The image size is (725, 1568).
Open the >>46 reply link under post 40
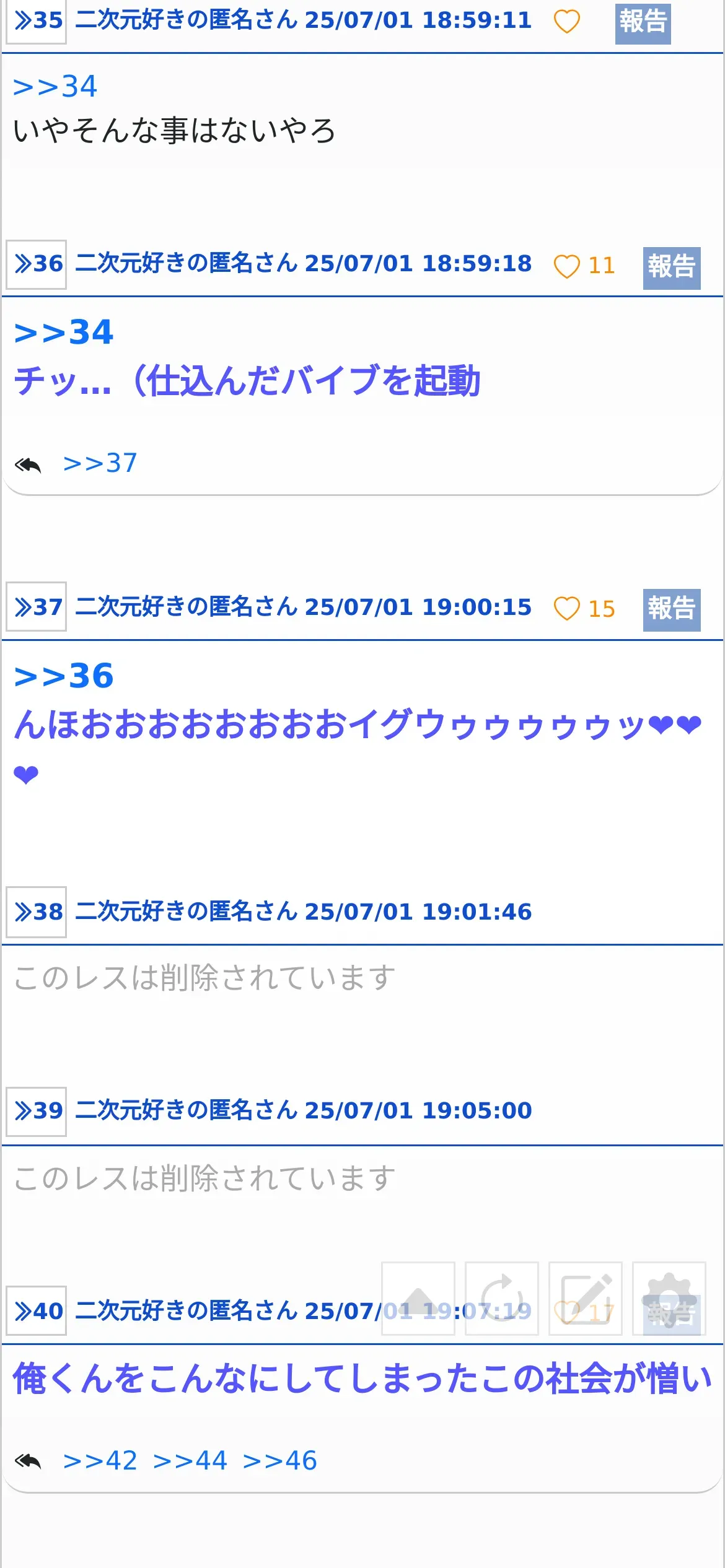point(279,1461)
